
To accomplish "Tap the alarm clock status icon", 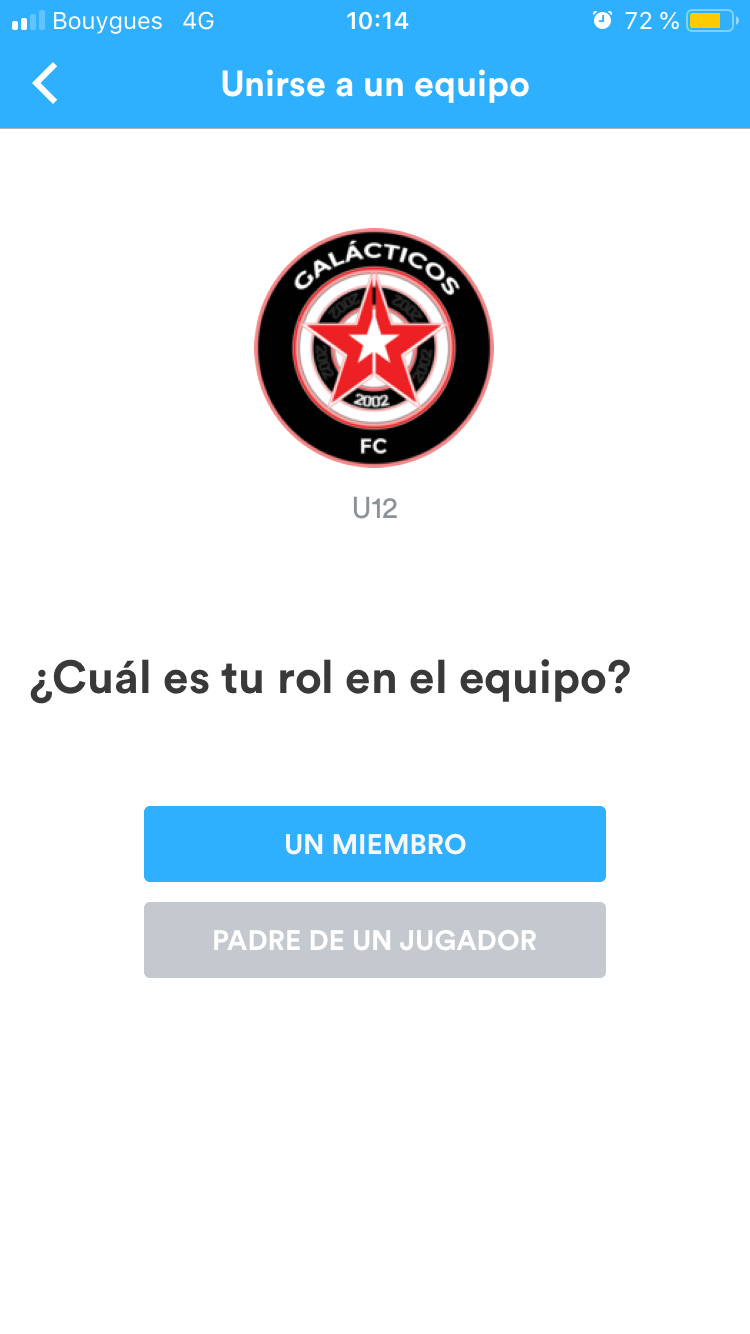I will click(601, 20).
